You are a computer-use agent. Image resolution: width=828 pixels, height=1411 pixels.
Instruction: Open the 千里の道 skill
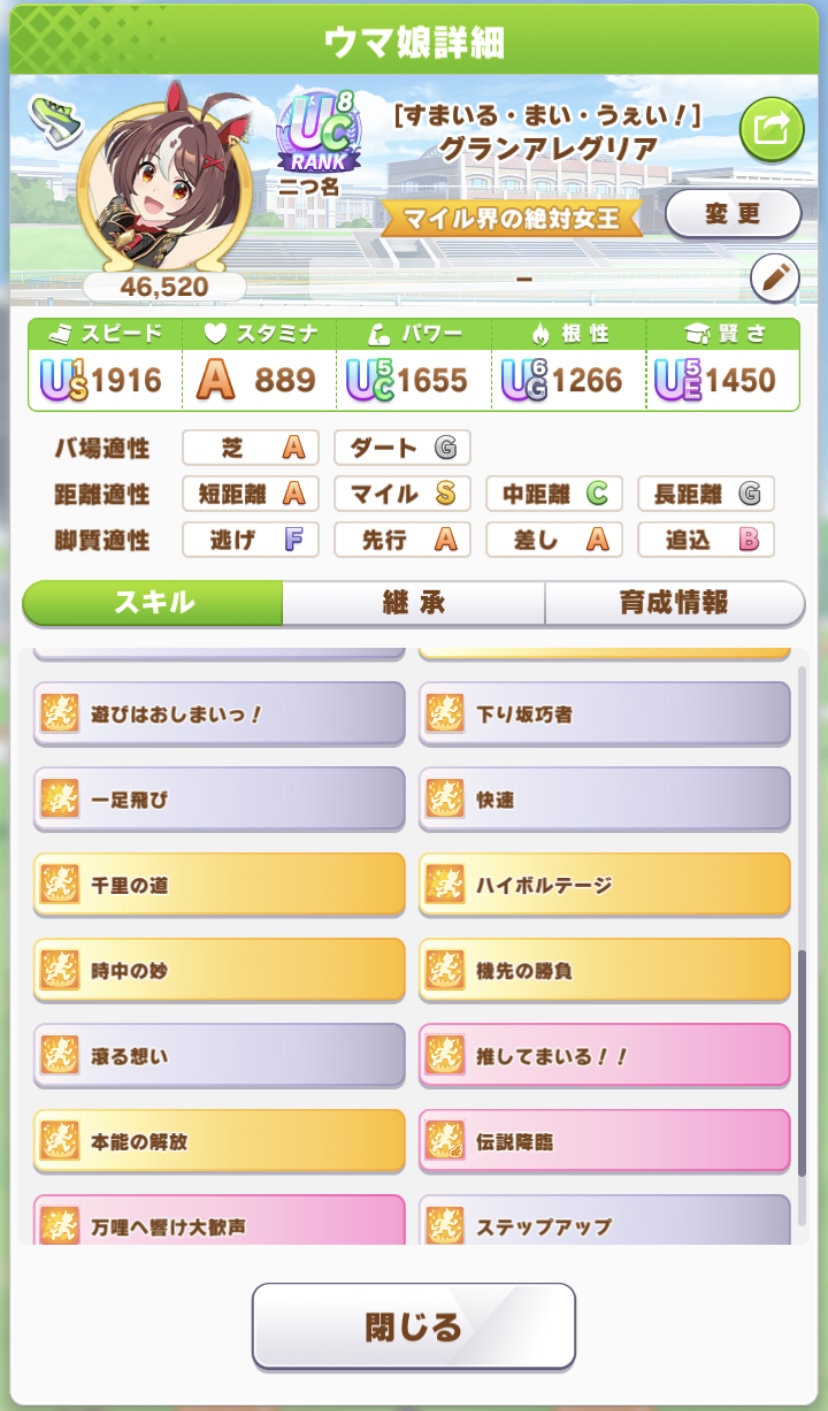219,884
